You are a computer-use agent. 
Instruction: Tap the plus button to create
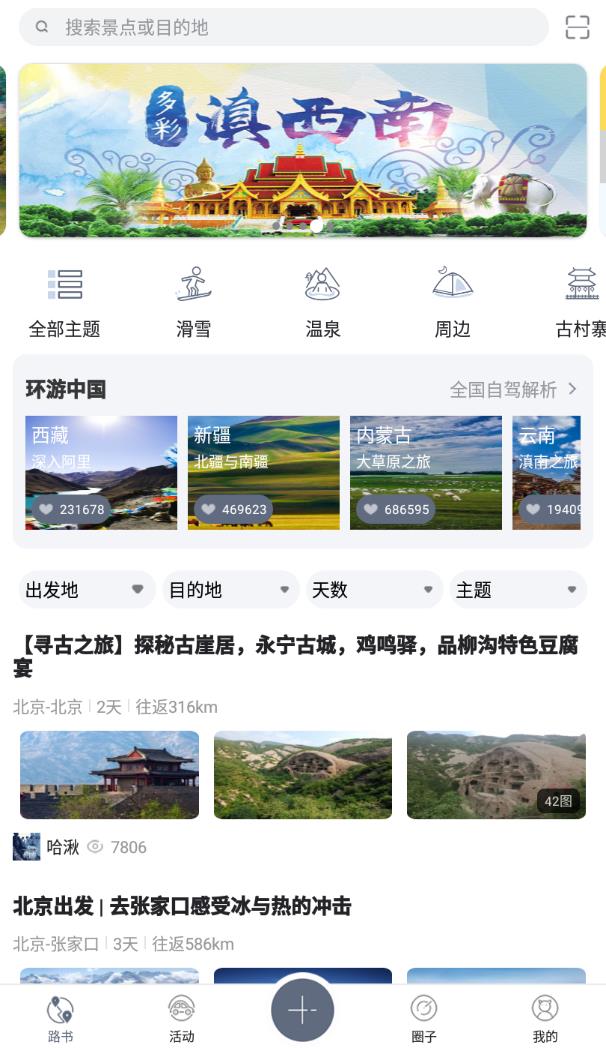(x=302, y=1010)
